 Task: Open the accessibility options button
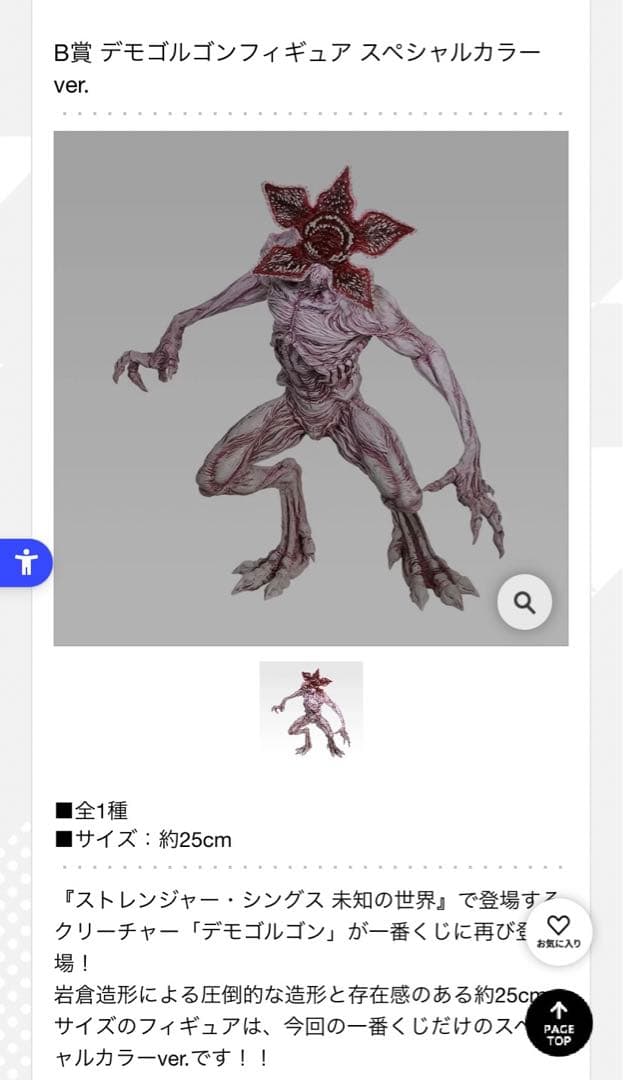point(25,562)
